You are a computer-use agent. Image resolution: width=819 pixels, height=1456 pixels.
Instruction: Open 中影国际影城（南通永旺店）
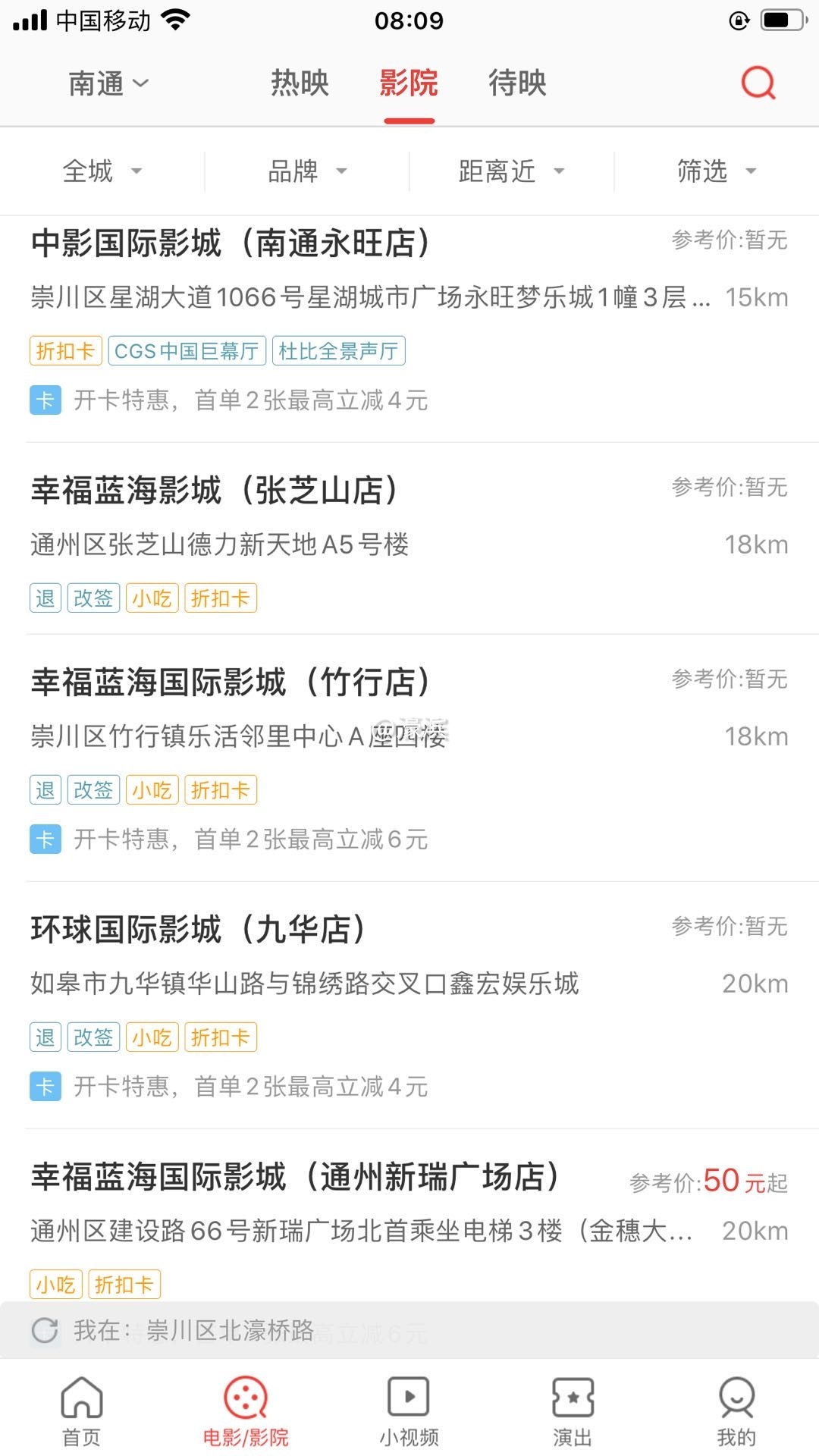pos(231,243)
